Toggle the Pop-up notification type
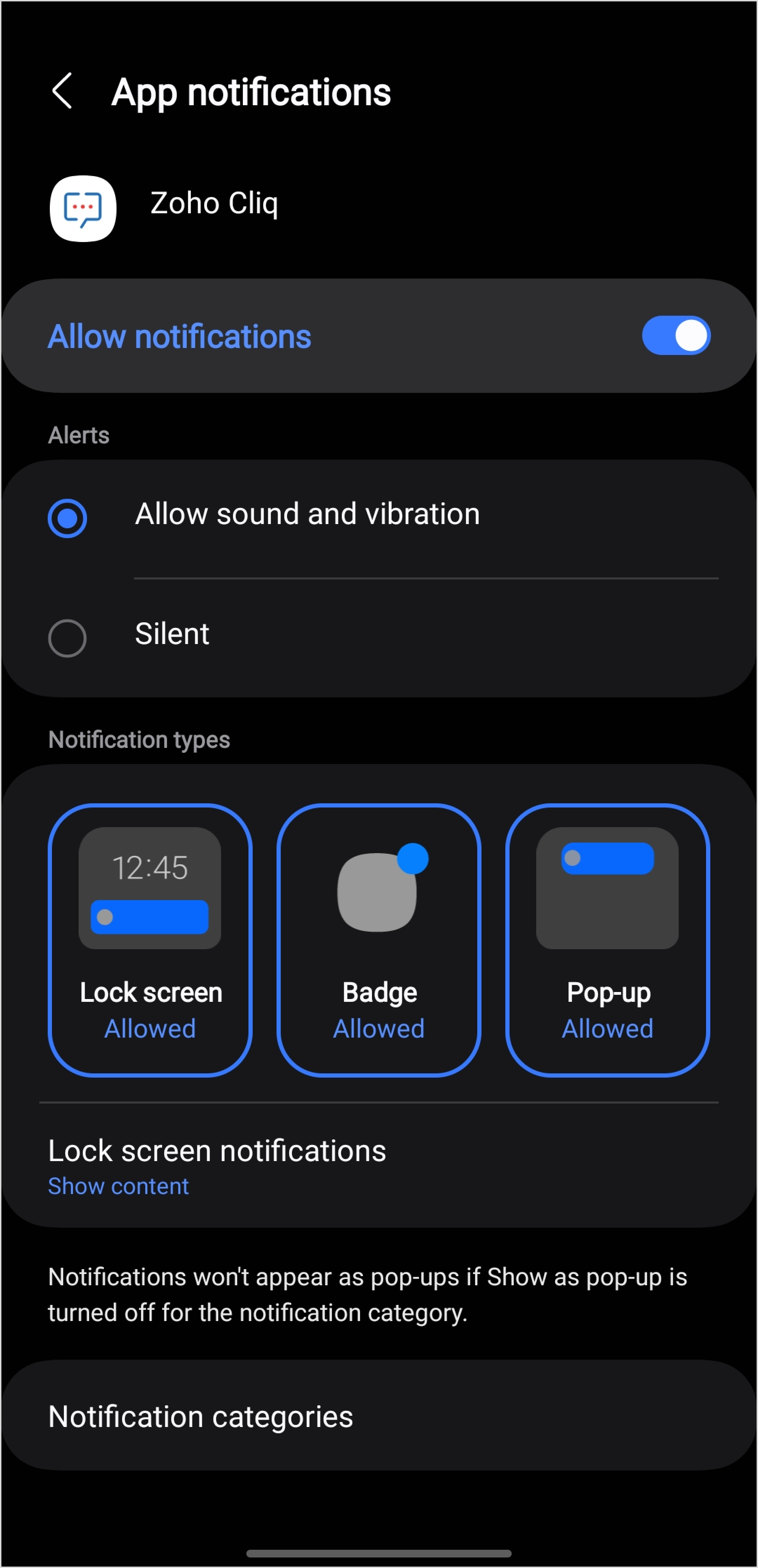Viewport: 758px width, 1568px height. point(607,940)
